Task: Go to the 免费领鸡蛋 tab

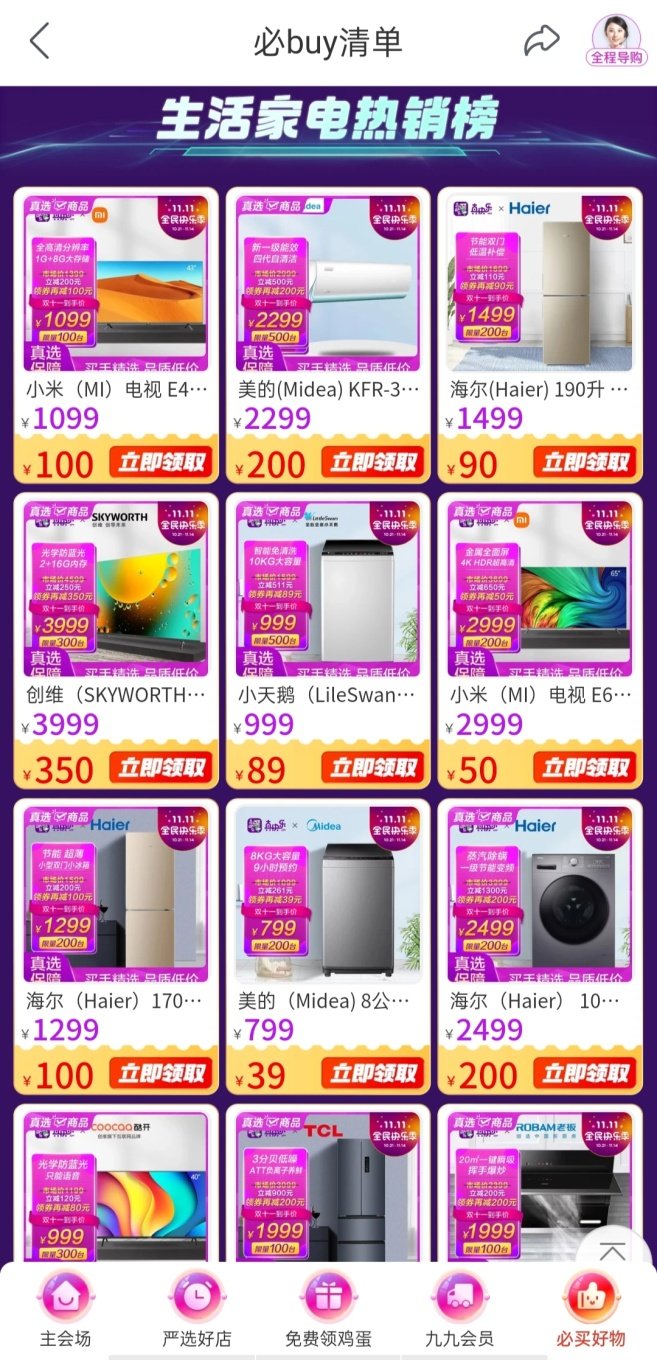Action: [x=328, y=1310]
